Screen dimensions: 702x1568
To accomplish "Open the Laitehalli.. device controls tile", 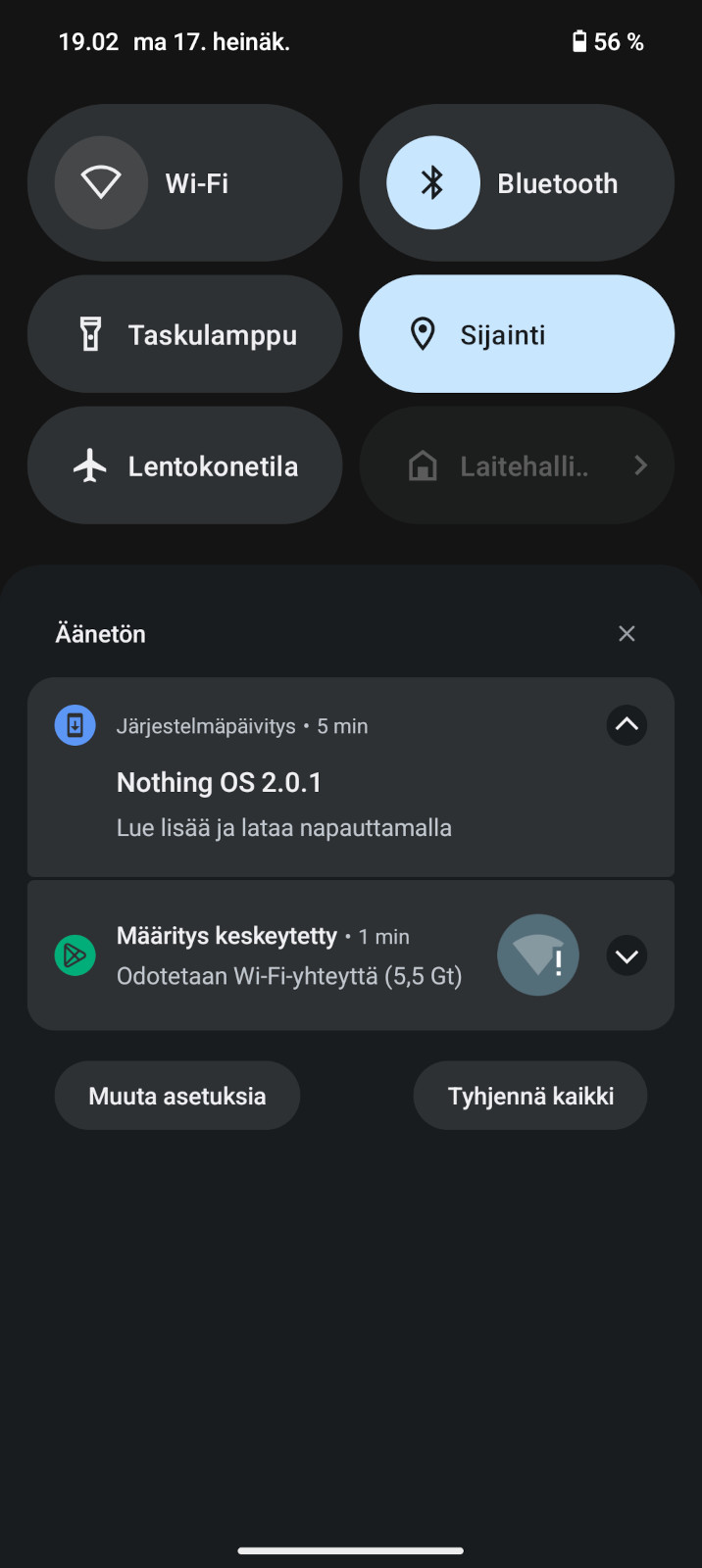I will 517,465.
